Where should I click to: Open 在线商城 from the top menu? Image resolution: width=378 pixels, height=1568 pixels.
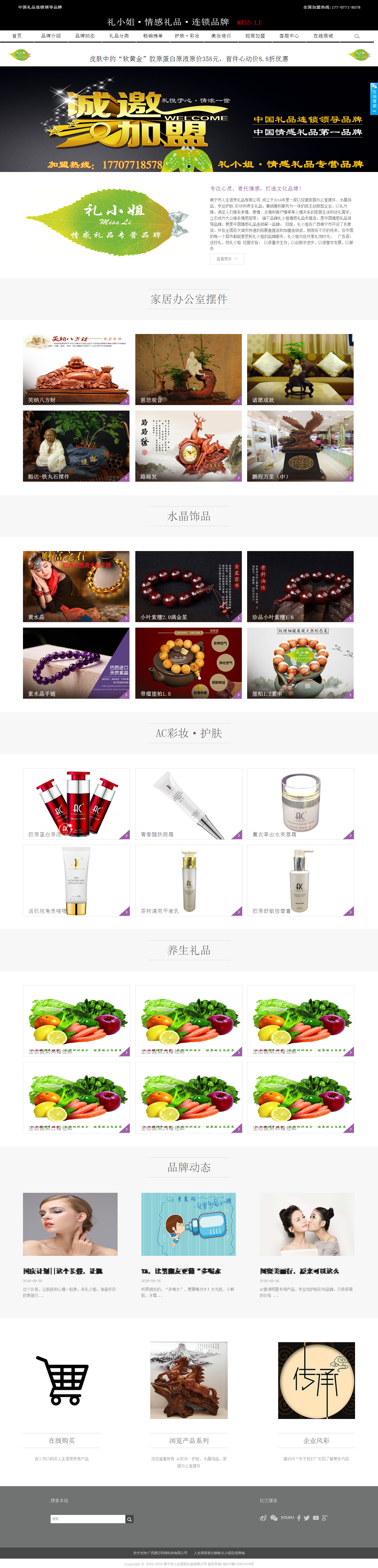[x=323, y=36]
